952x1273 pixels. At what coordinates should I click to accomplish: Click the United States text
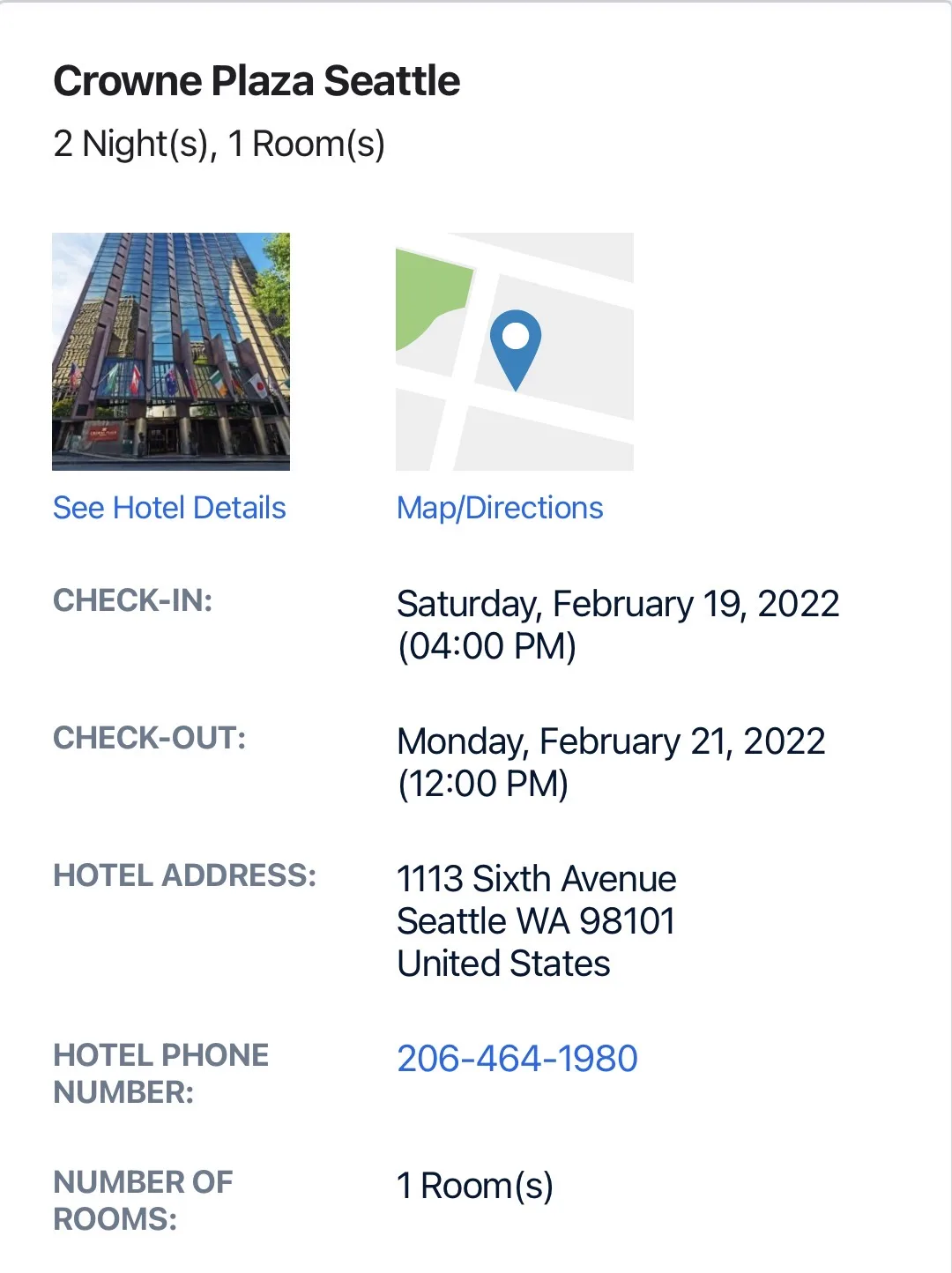coord(503,963)
